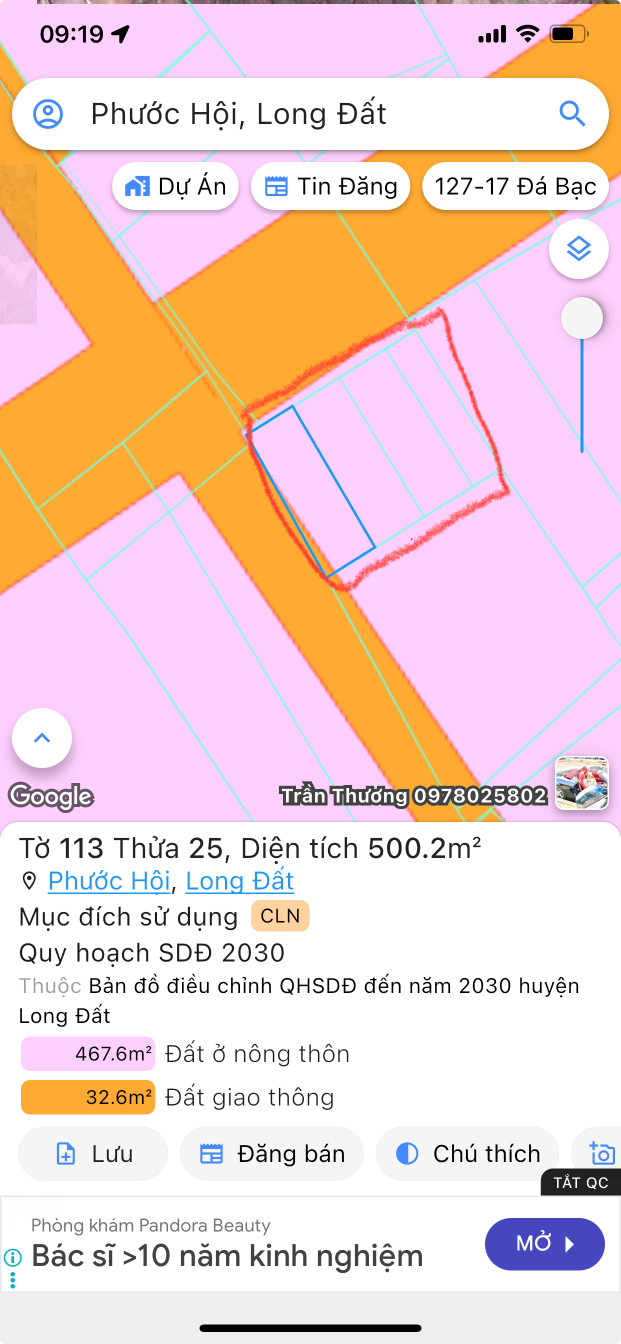
Task: Open the Long Đất link
Action: (240, 881)
